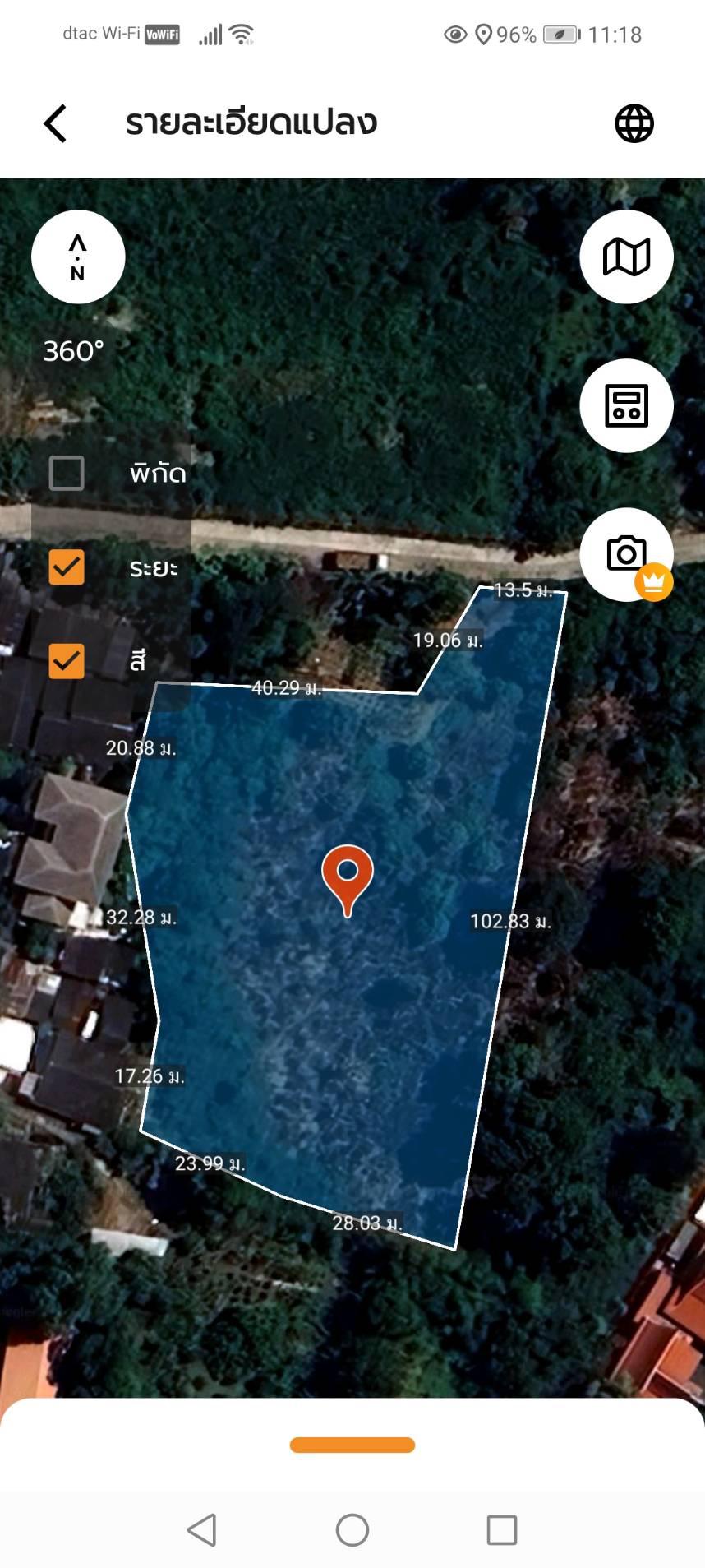The height and width of the screenshot is (1568, 705).
Task: Tap the system home button
Action: tap(352, 1530)
